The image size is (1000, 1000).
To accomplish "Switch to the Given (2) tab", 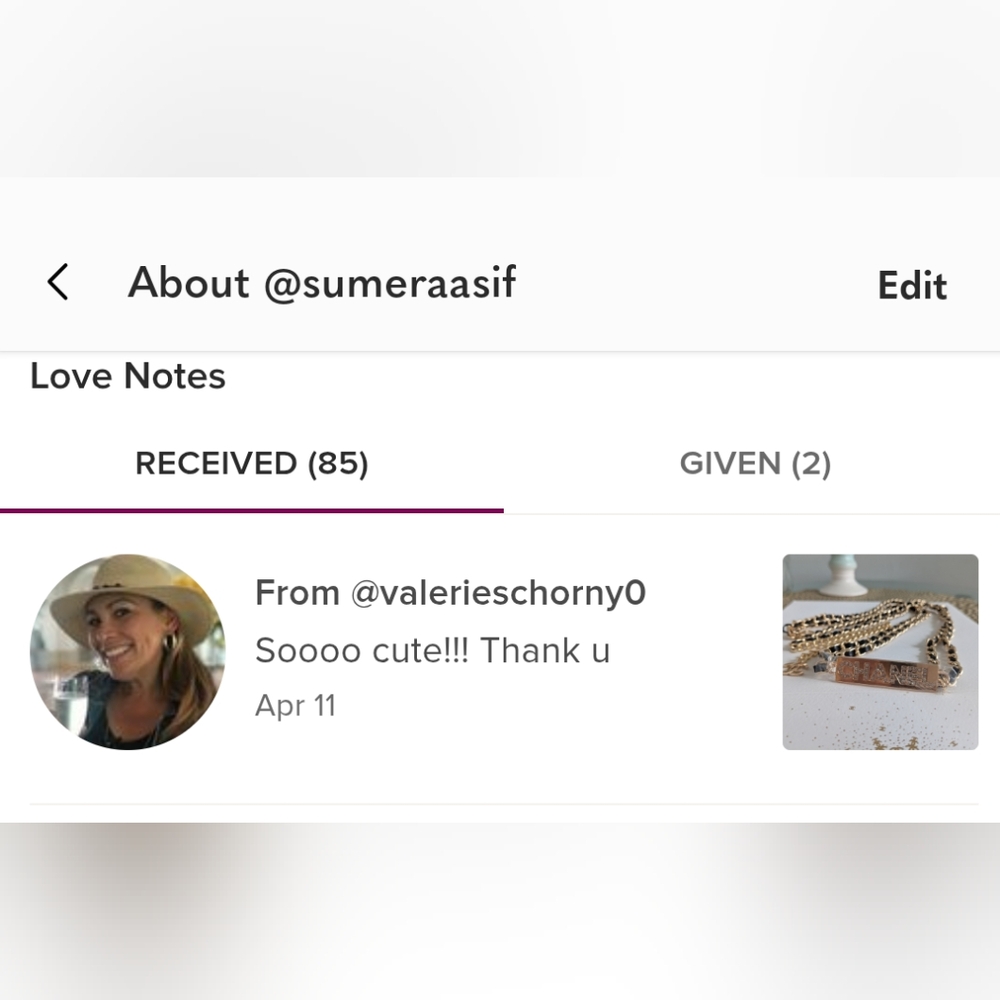I will (755, 464).
